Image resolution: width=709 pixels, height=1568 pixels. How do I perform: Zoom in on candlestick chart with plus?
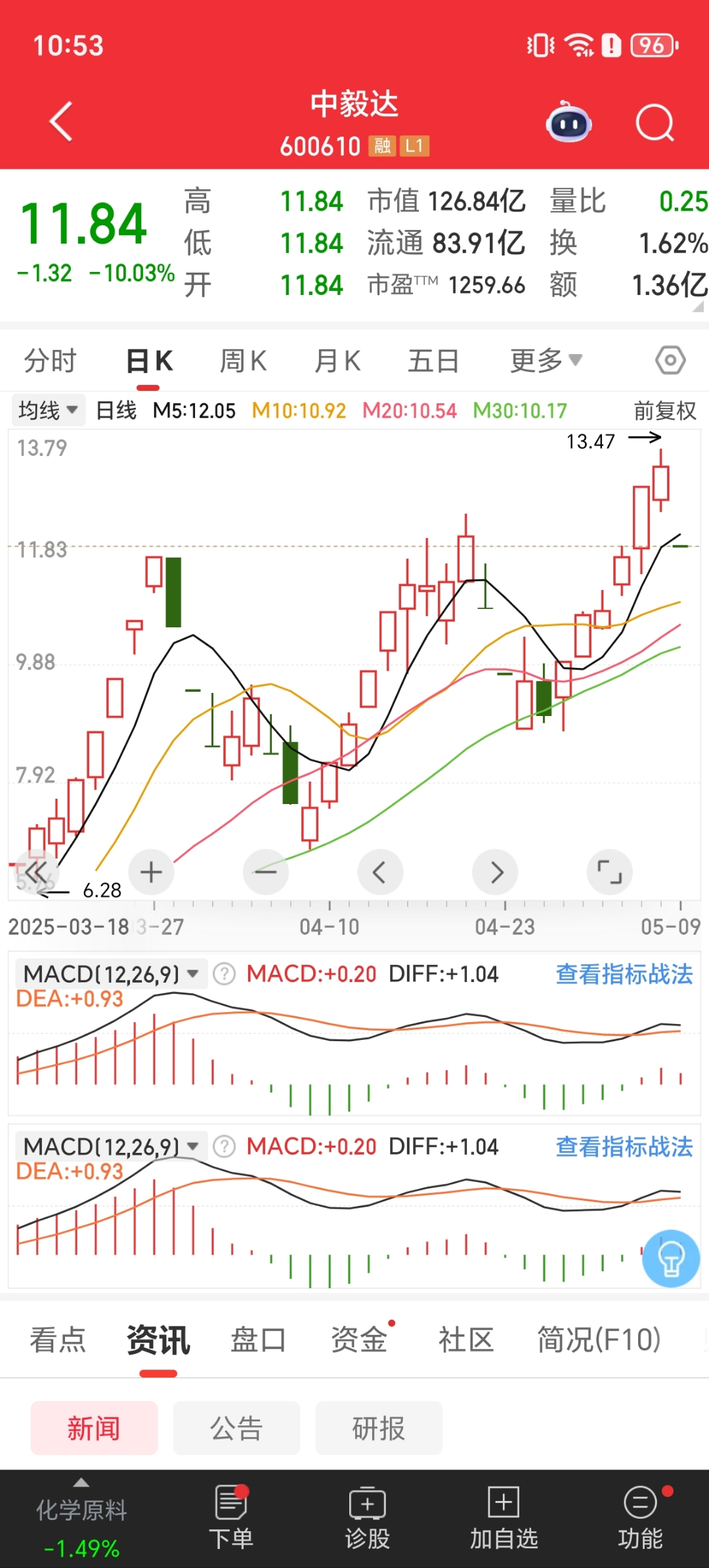150,872
